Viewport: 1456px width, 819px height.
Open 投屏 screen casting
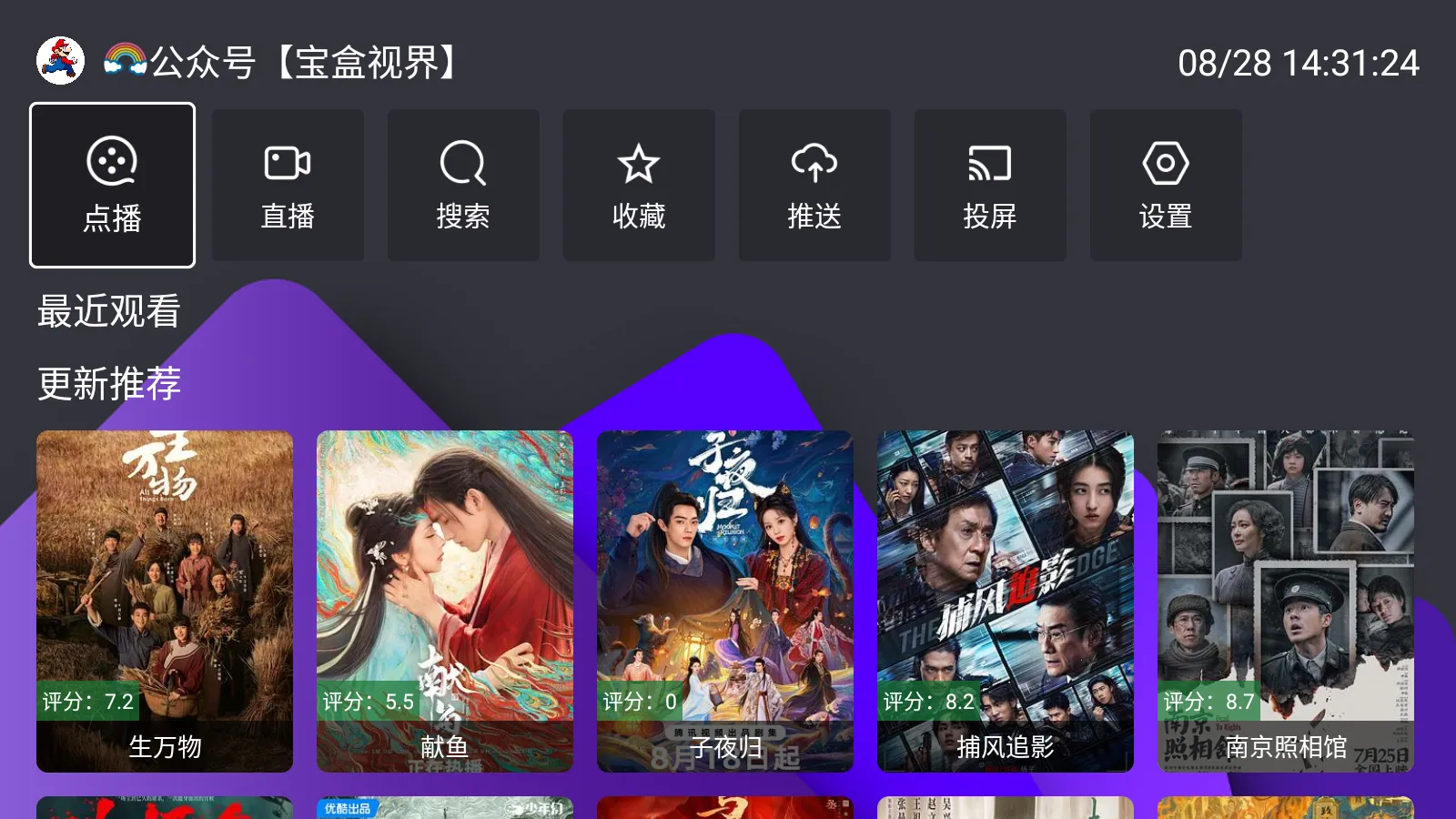(990, 186)
